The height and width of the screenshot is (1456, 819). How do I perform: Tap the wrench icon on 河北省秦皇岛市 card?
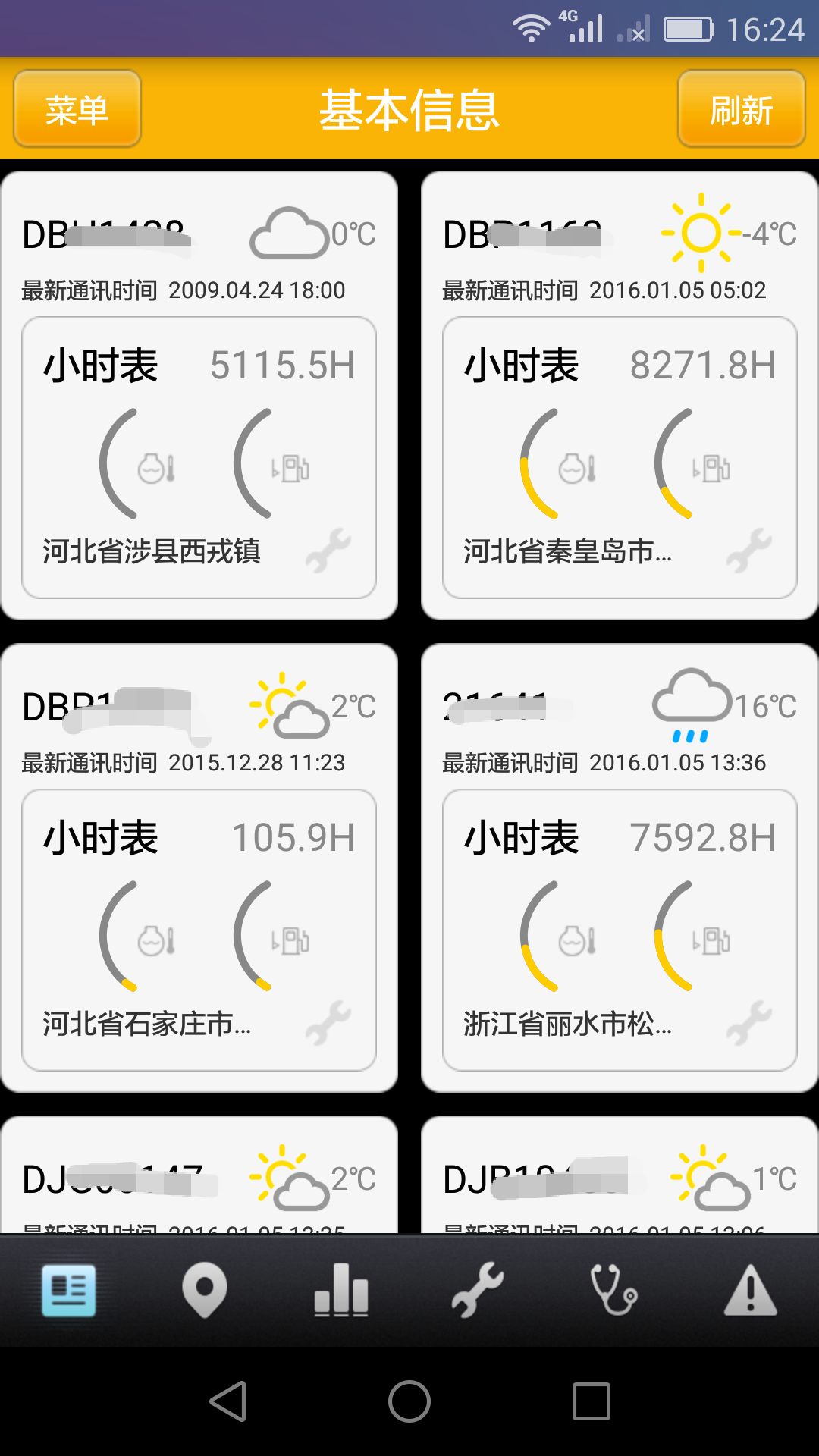pos(749,550)
